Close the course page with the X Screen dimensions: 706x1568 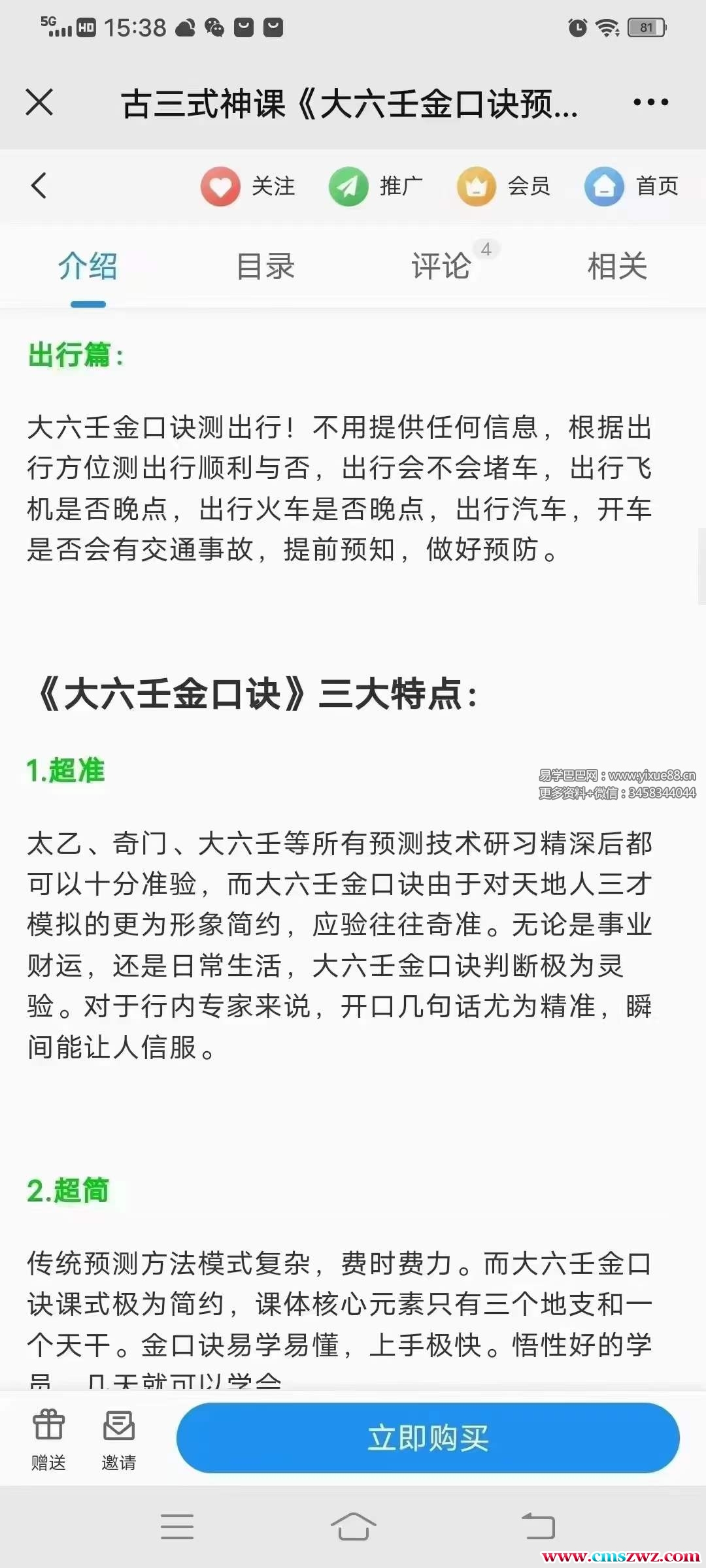click(x=39, y=103)
